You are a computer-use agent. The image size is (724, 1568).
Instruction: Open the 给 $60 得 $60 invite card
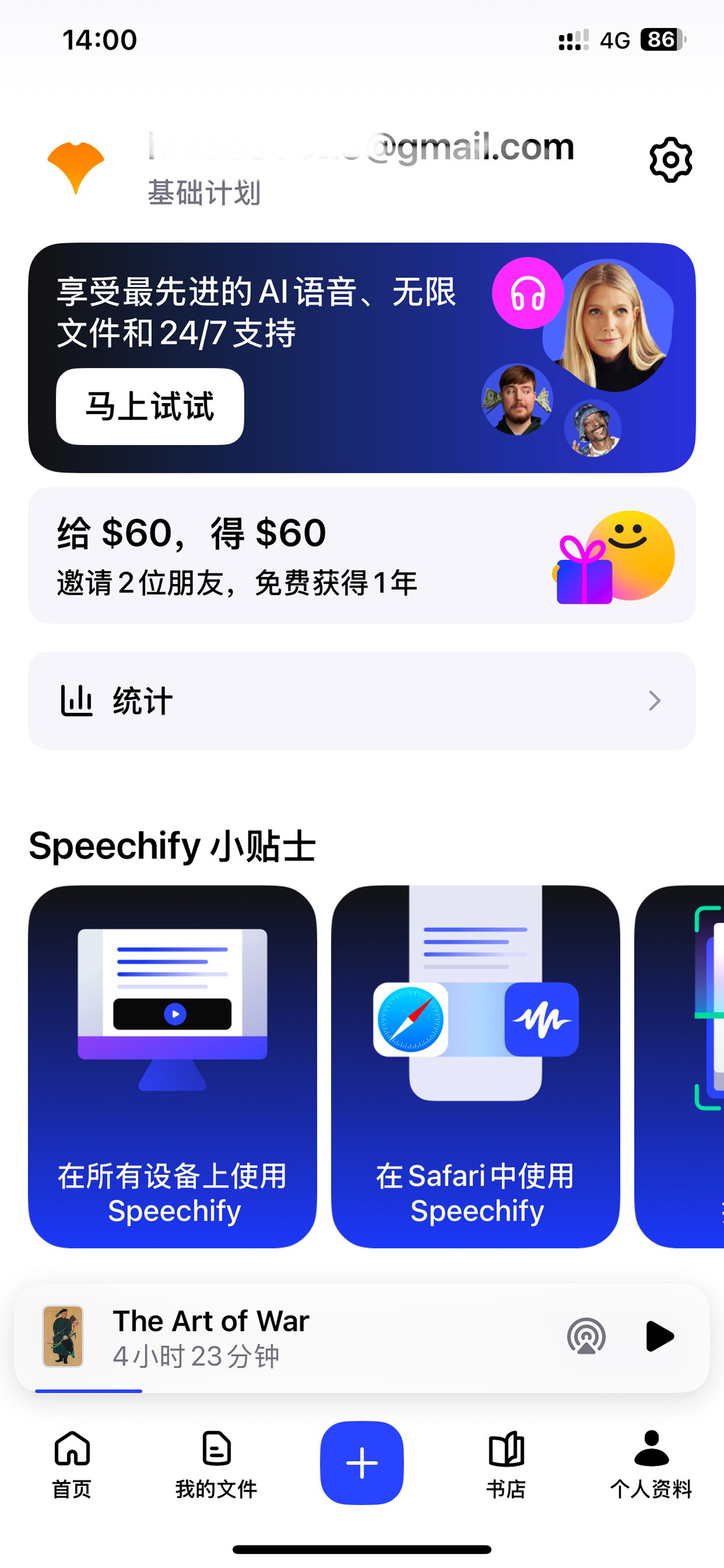[362, 555]
